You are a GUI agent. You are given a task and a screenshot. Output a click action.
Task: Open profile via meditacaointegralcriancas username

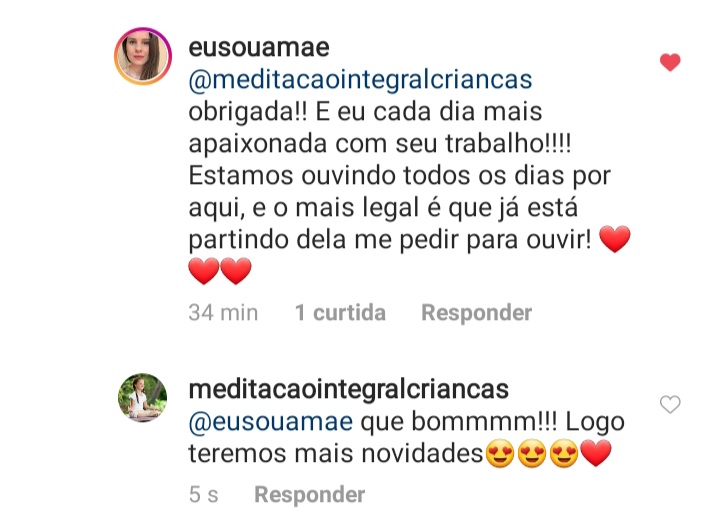(349, 388)
